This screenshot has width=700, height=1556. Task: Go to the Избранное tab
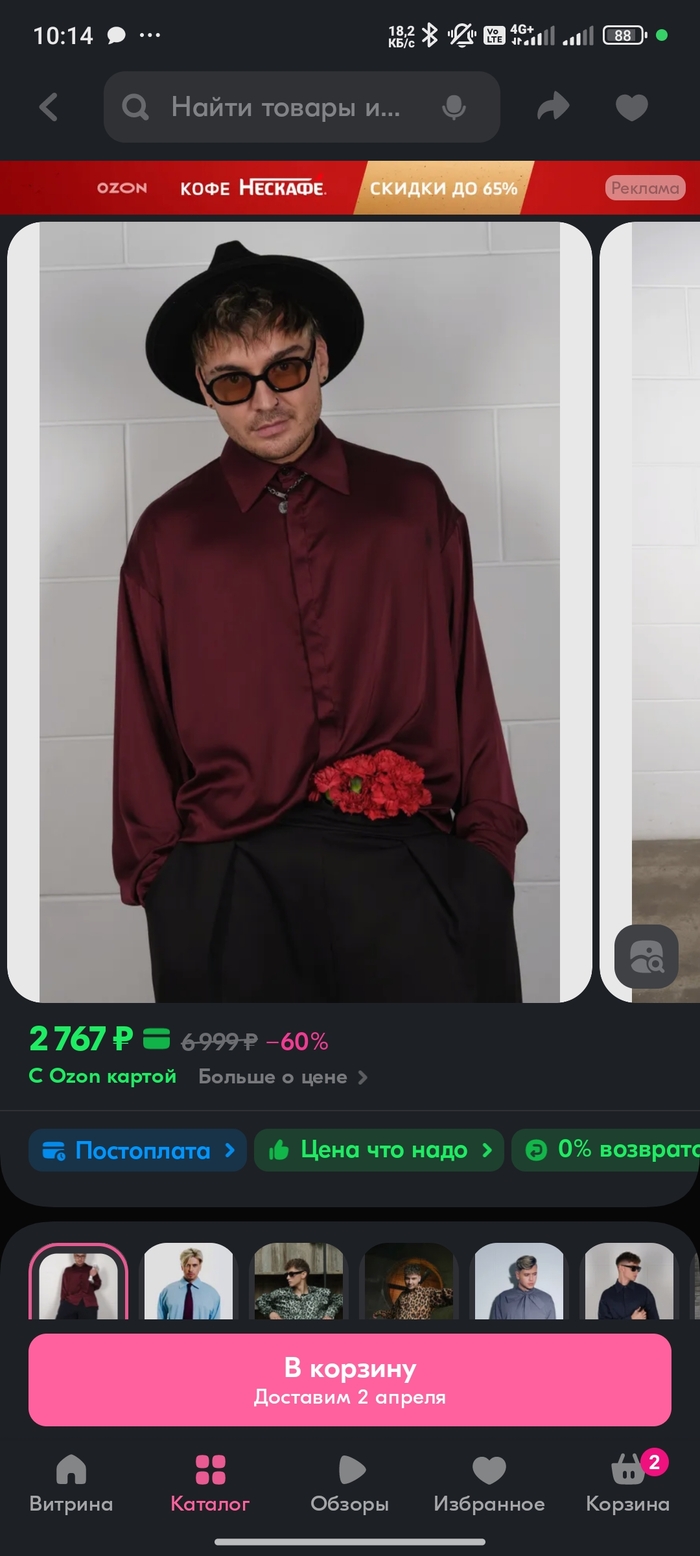point(489,1484)
